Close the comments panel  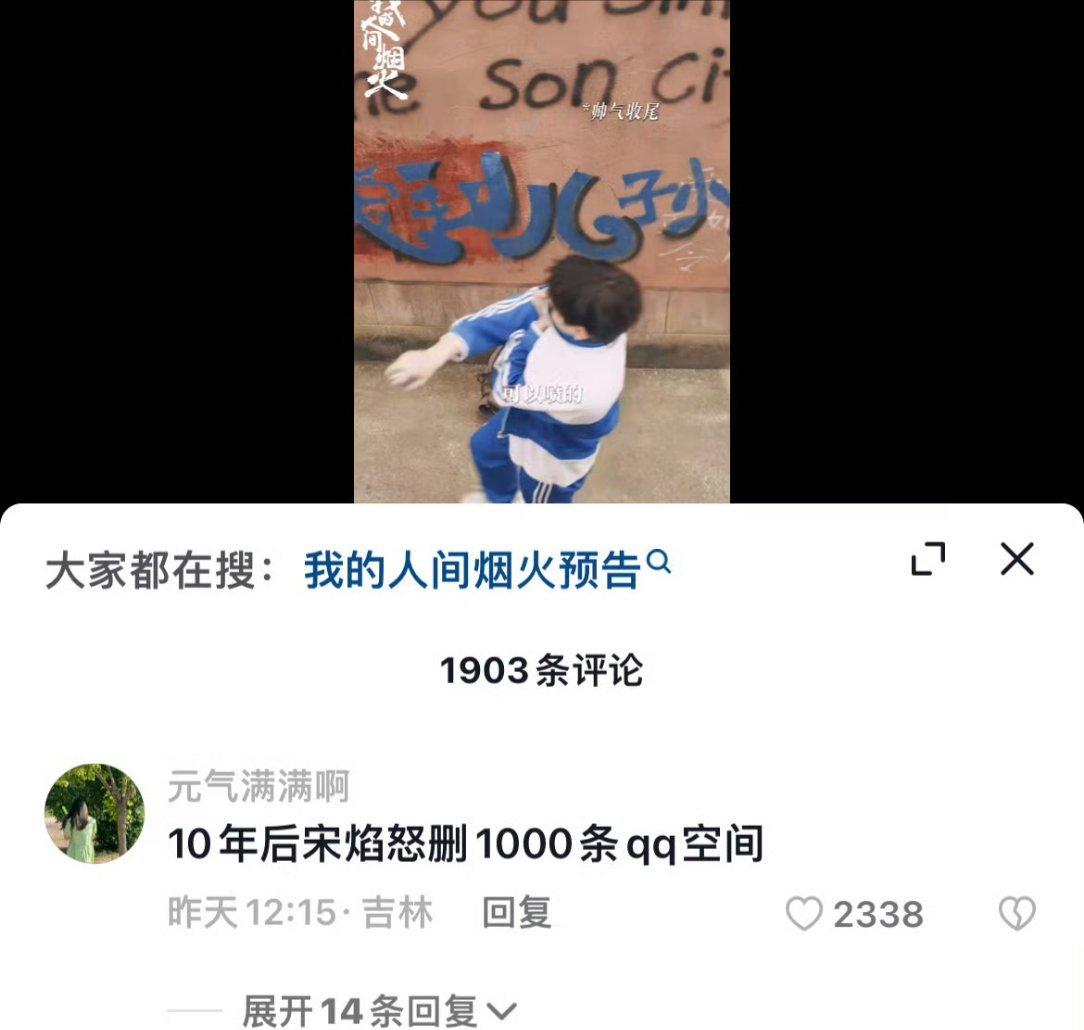pyautogui.click(x=1016, y=559)
